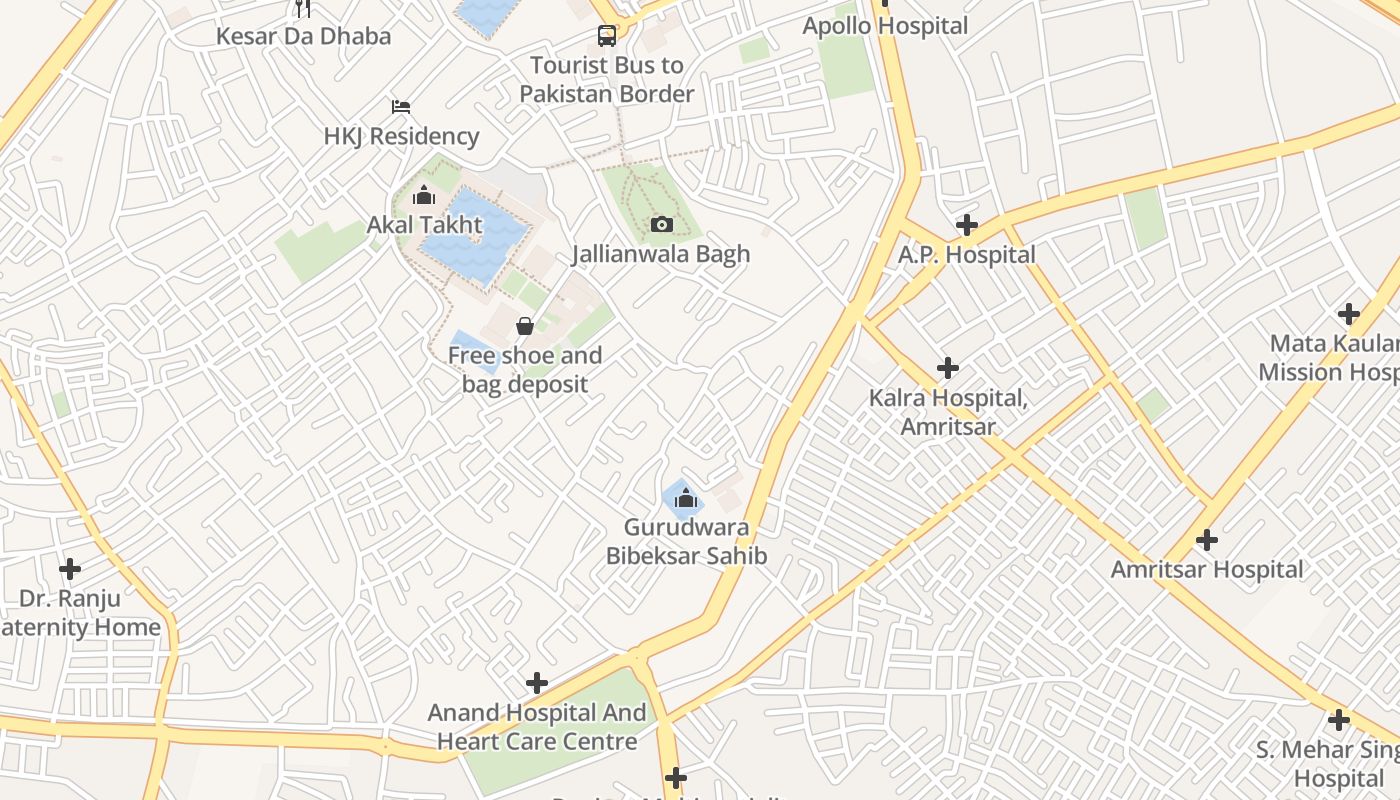1400x800 pixels.
Task: Select the Mata Kaulan Mission Hospital marker
Action: point(1349,314)
